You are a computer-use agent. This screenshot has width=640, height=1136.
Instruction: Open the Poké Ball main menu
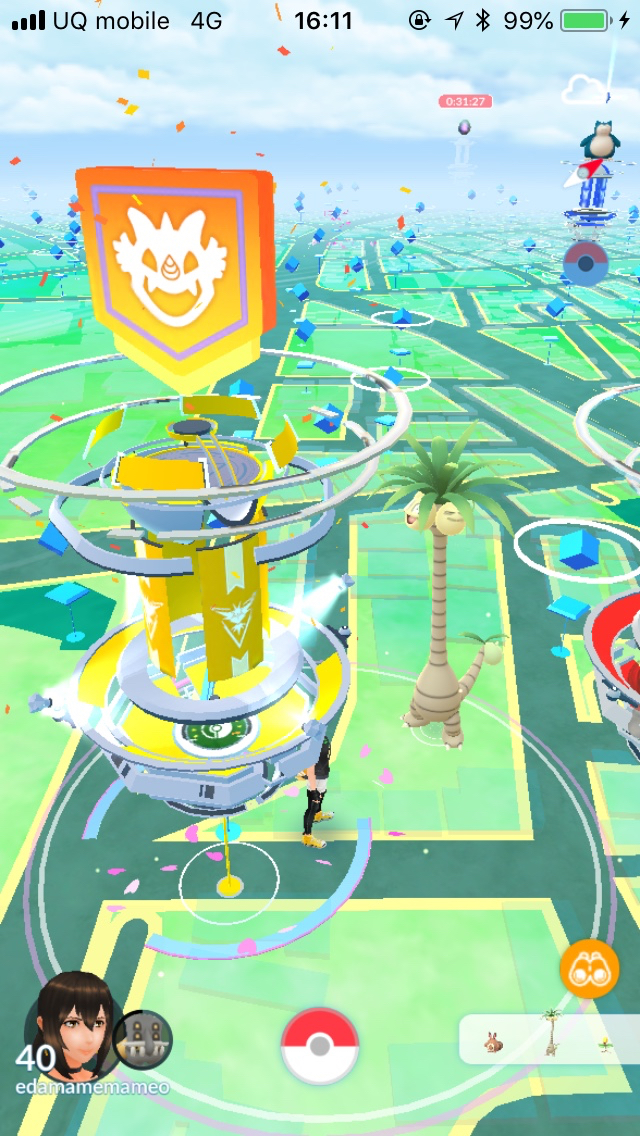click(320, 1046)
